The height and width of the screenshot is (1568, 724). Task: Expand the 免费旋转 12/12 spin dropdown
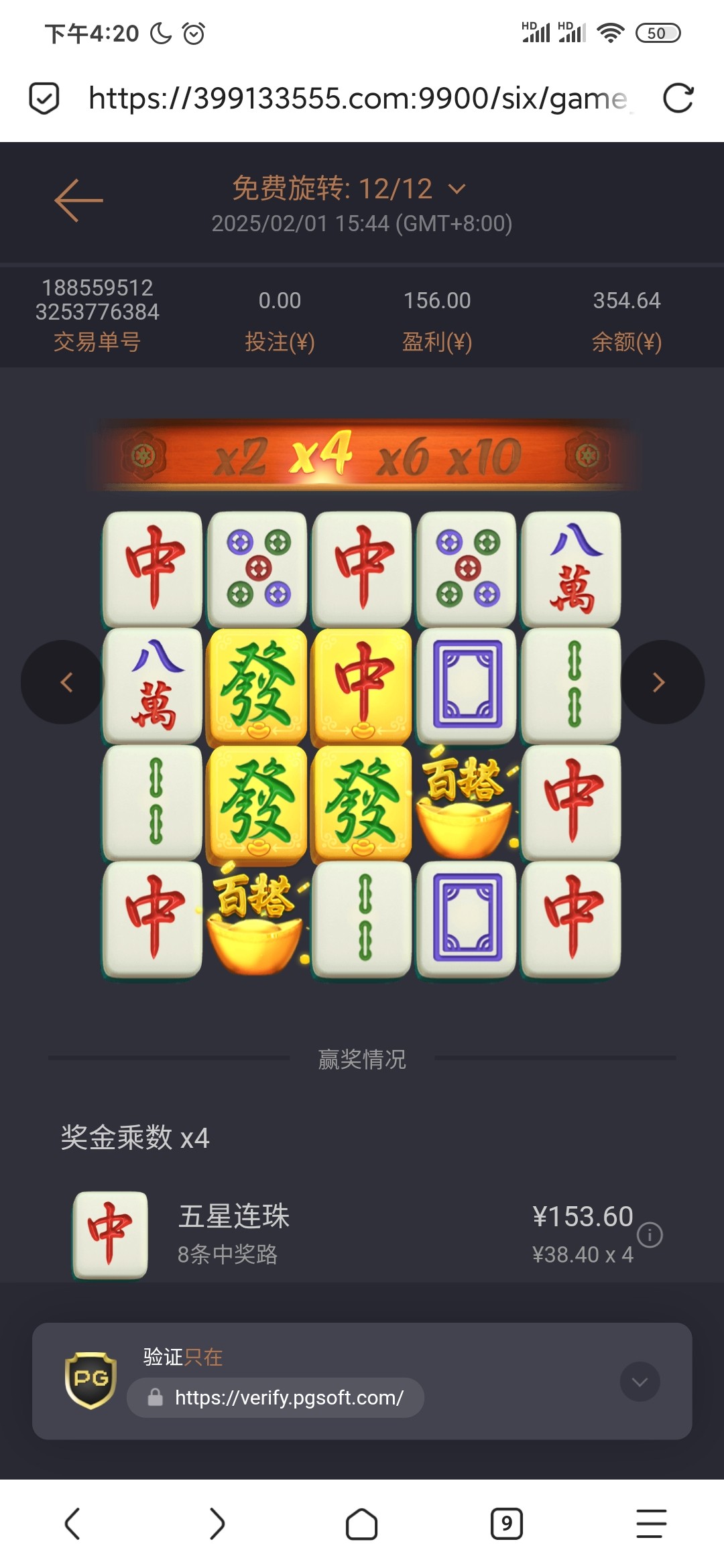click(457, 190)
